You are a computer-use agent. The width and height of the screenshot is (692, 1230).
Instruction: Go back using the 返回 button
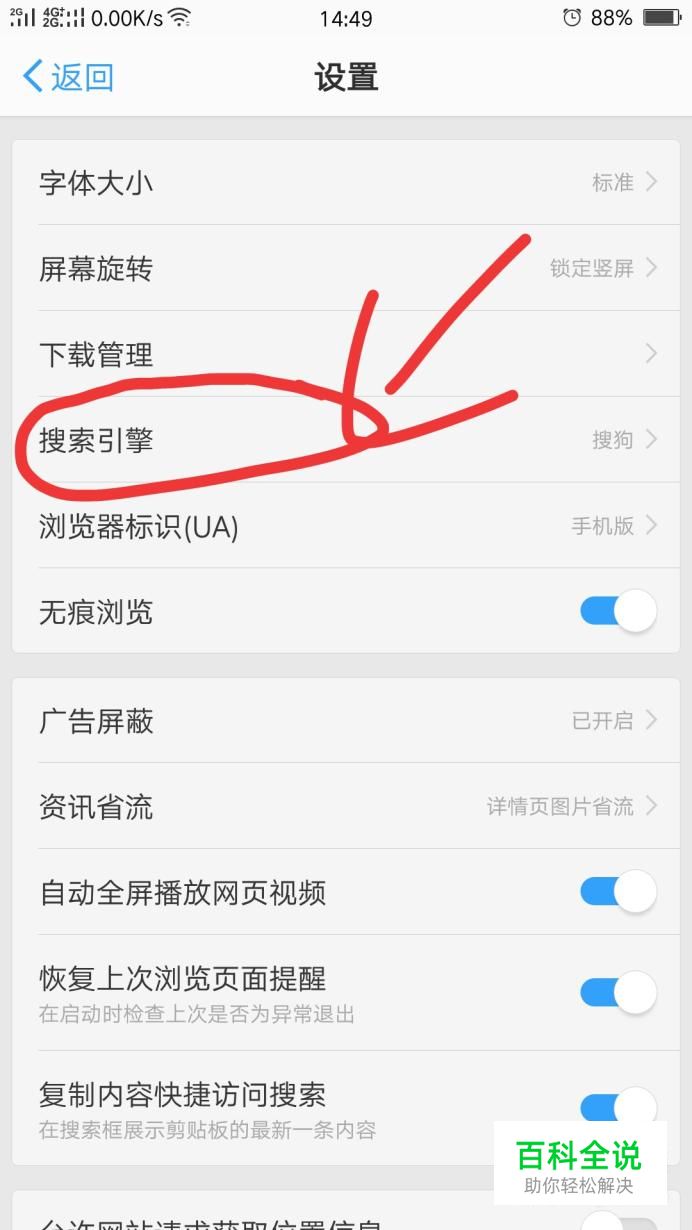[x=68, y=77]
